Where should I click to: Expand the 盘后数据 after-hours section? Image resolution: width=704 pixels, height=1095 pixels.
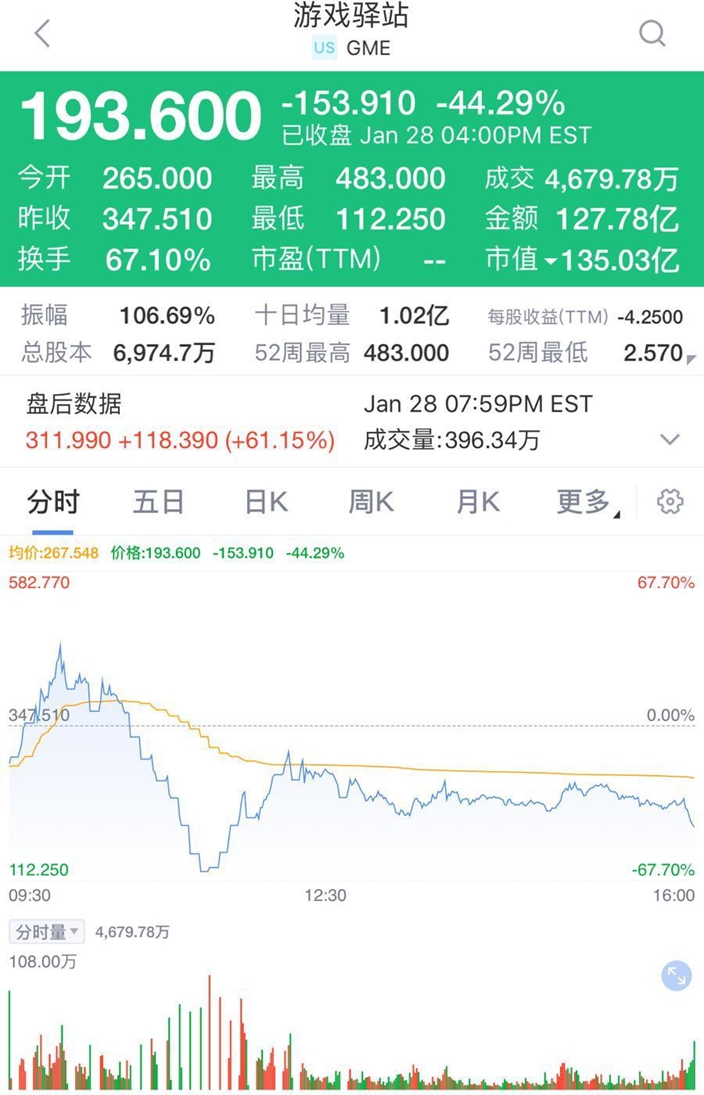[670, 440]
